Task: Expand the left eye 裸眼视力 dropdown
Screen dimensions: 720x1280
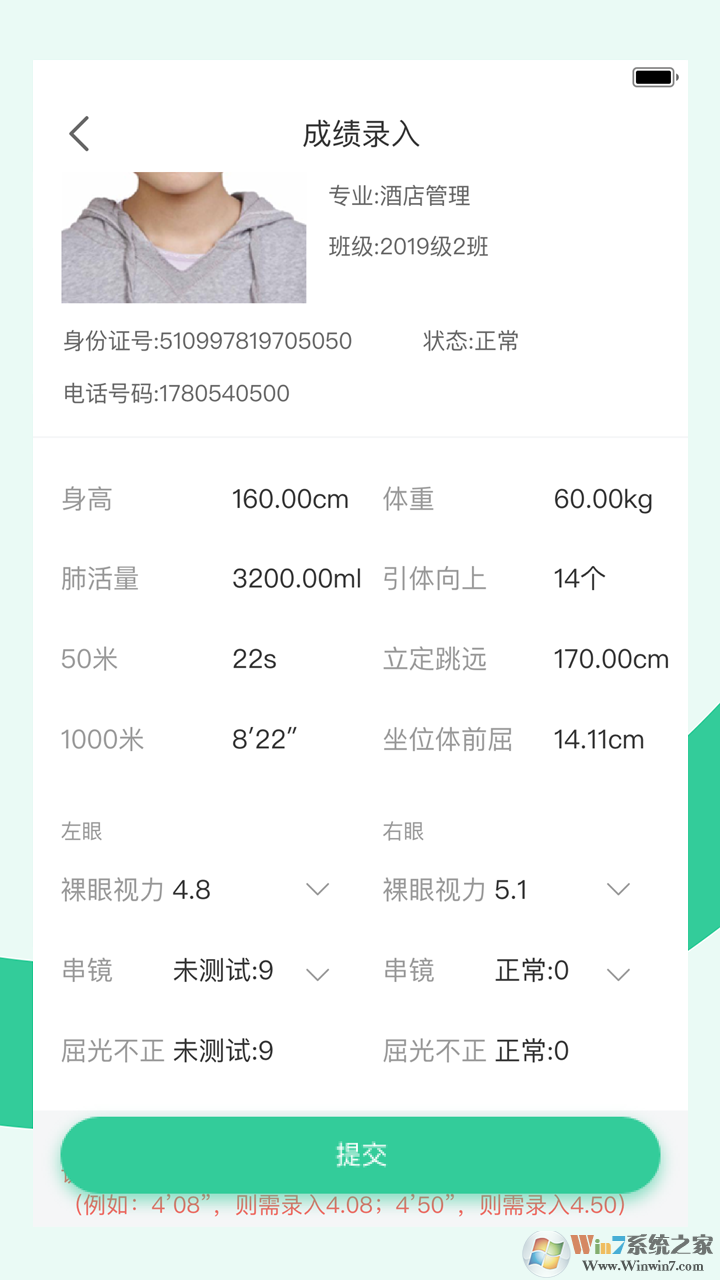Action: (317, 889)
